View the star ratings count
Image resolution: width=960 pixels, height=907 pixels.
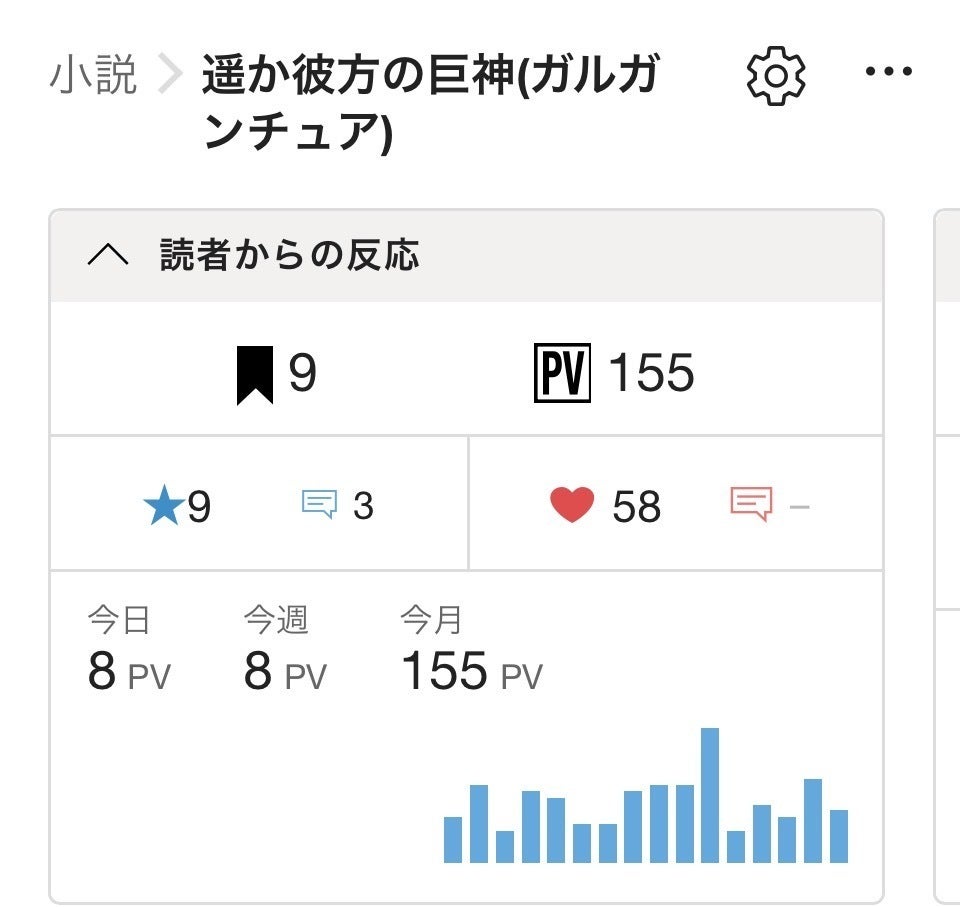coord(177,505)
